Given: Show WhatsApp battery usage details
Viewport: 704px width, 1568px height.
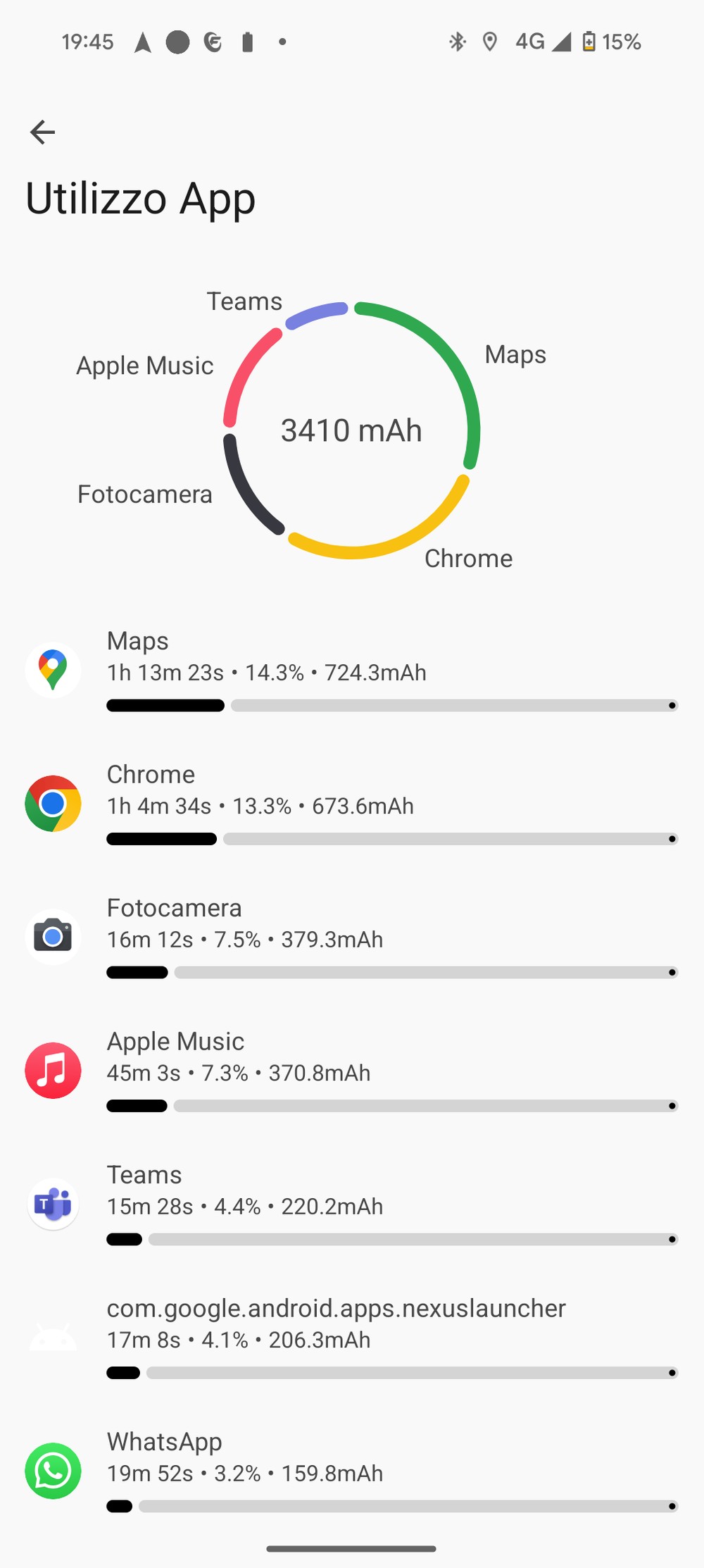Looking at the screenshot, I should click(352, 1471).
